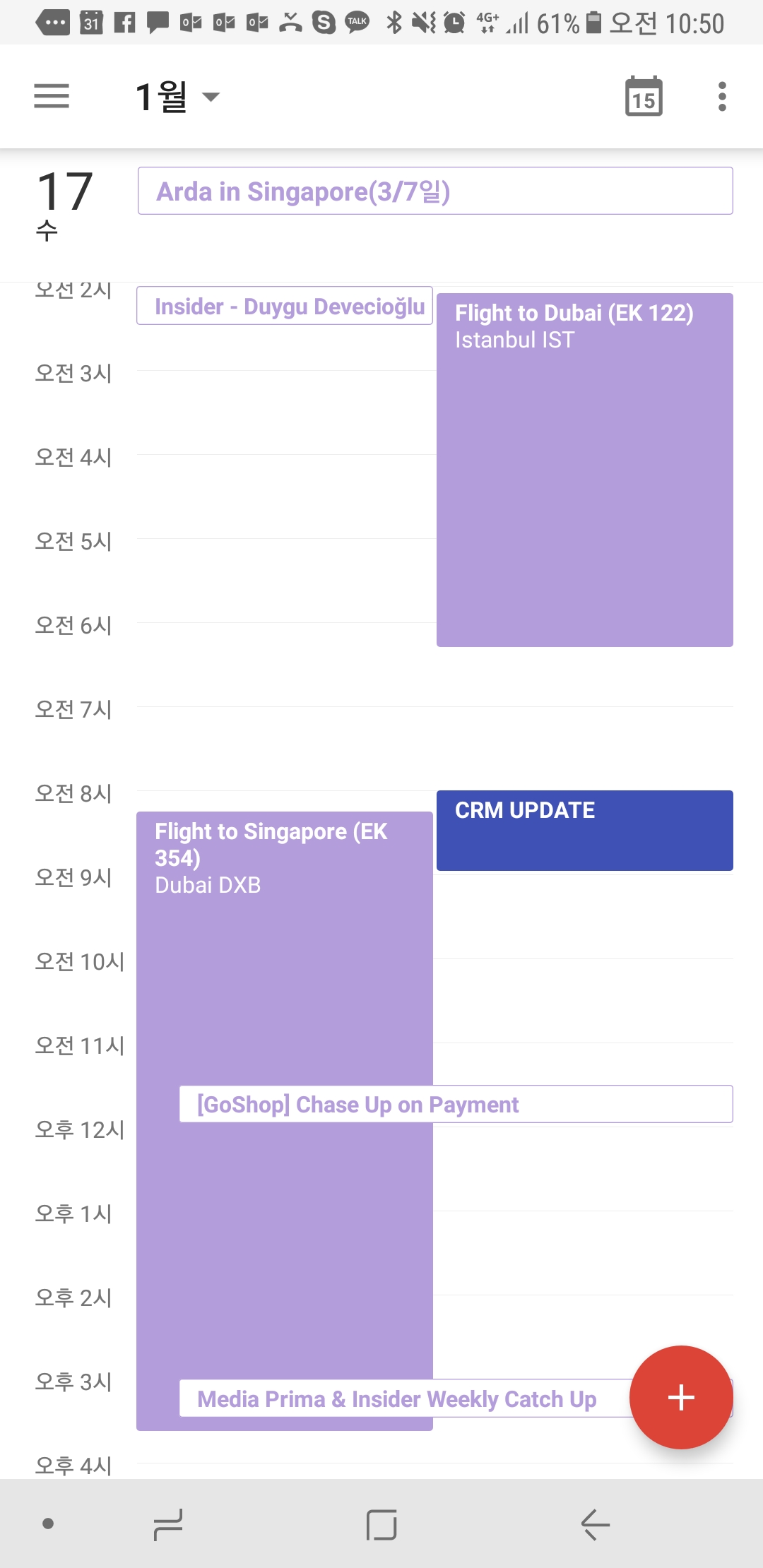Create a new event with the plus button

click(x=680, y=1397)
